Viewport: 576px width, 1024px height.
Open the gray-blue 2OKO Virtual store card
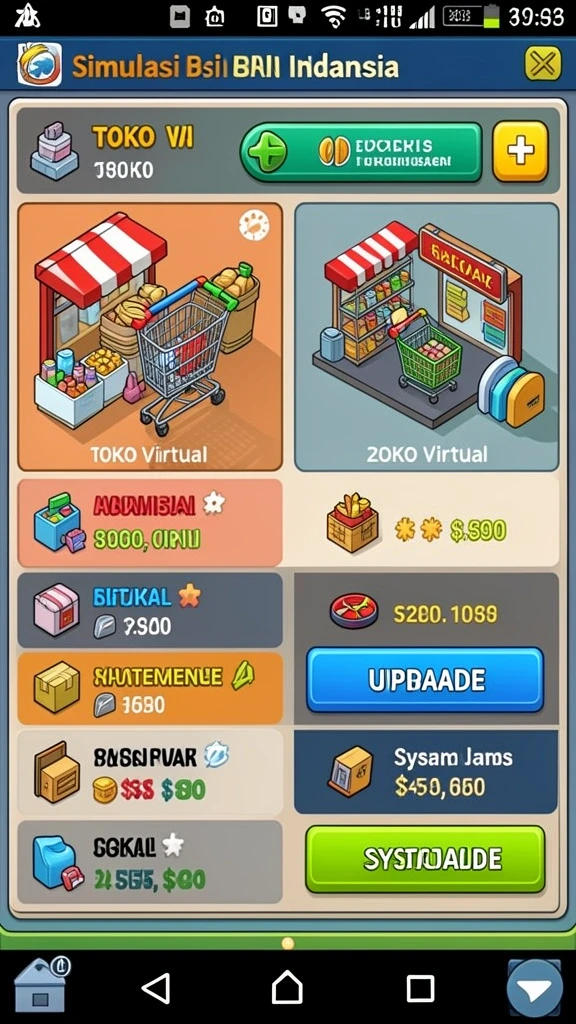pyautogui.click(x=426, y=337)
